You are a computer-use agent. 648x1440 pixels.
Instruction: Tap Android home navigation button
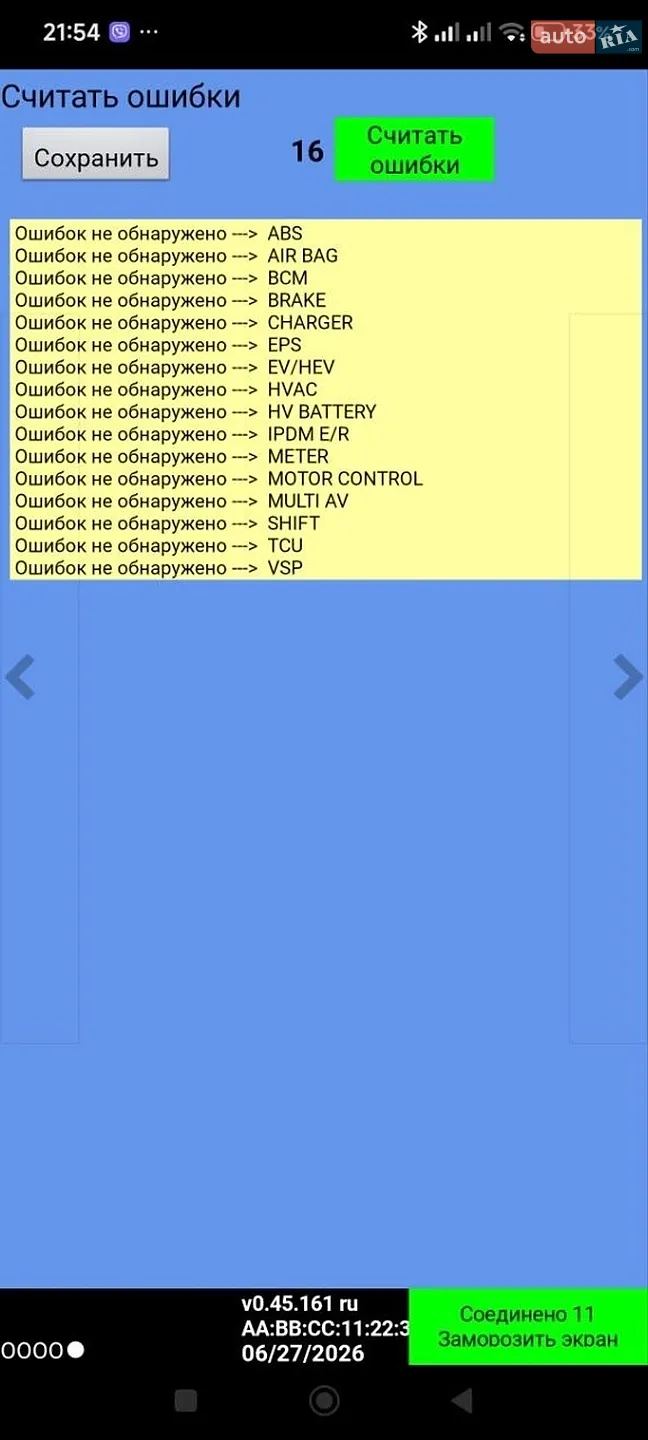coord(324,1401)
